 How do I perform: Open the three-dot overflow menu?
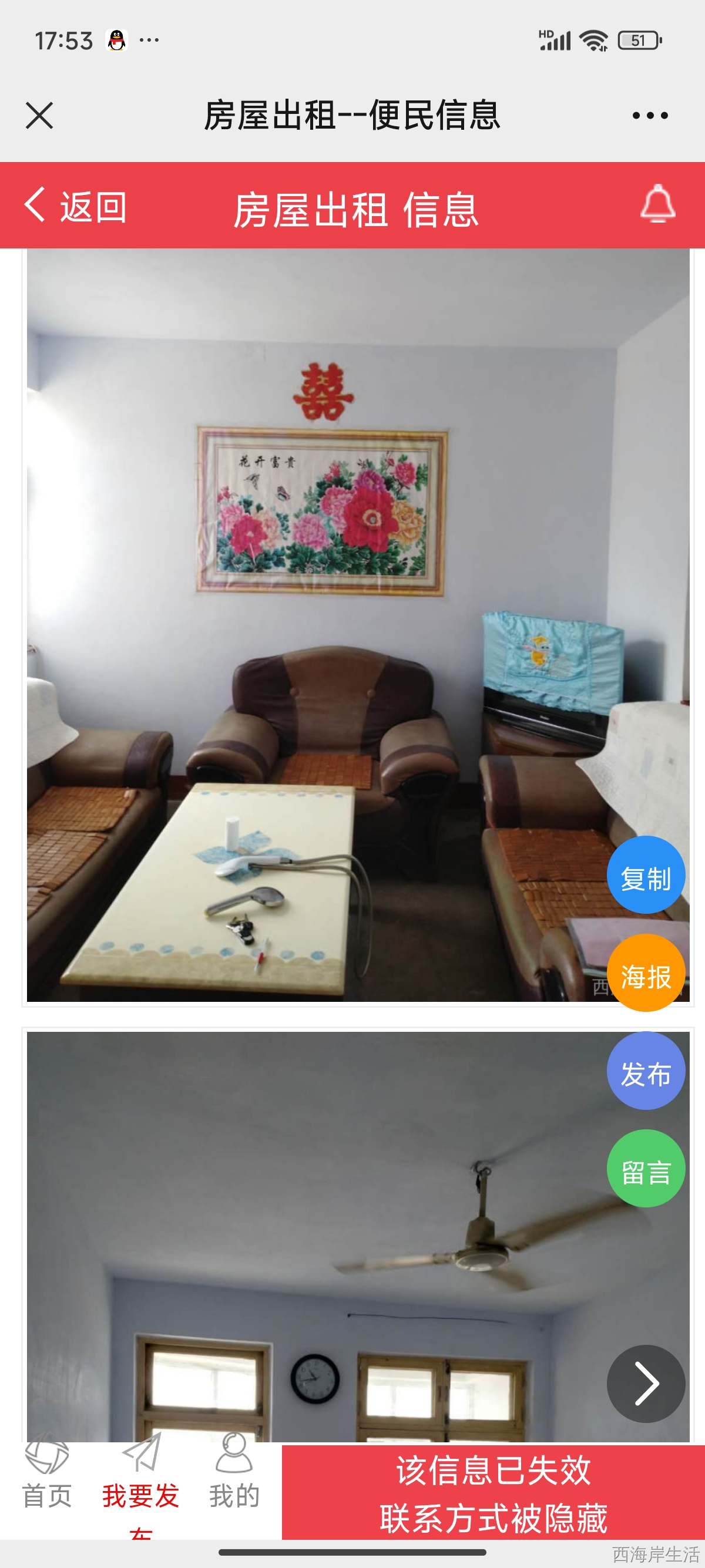[650, 115]
